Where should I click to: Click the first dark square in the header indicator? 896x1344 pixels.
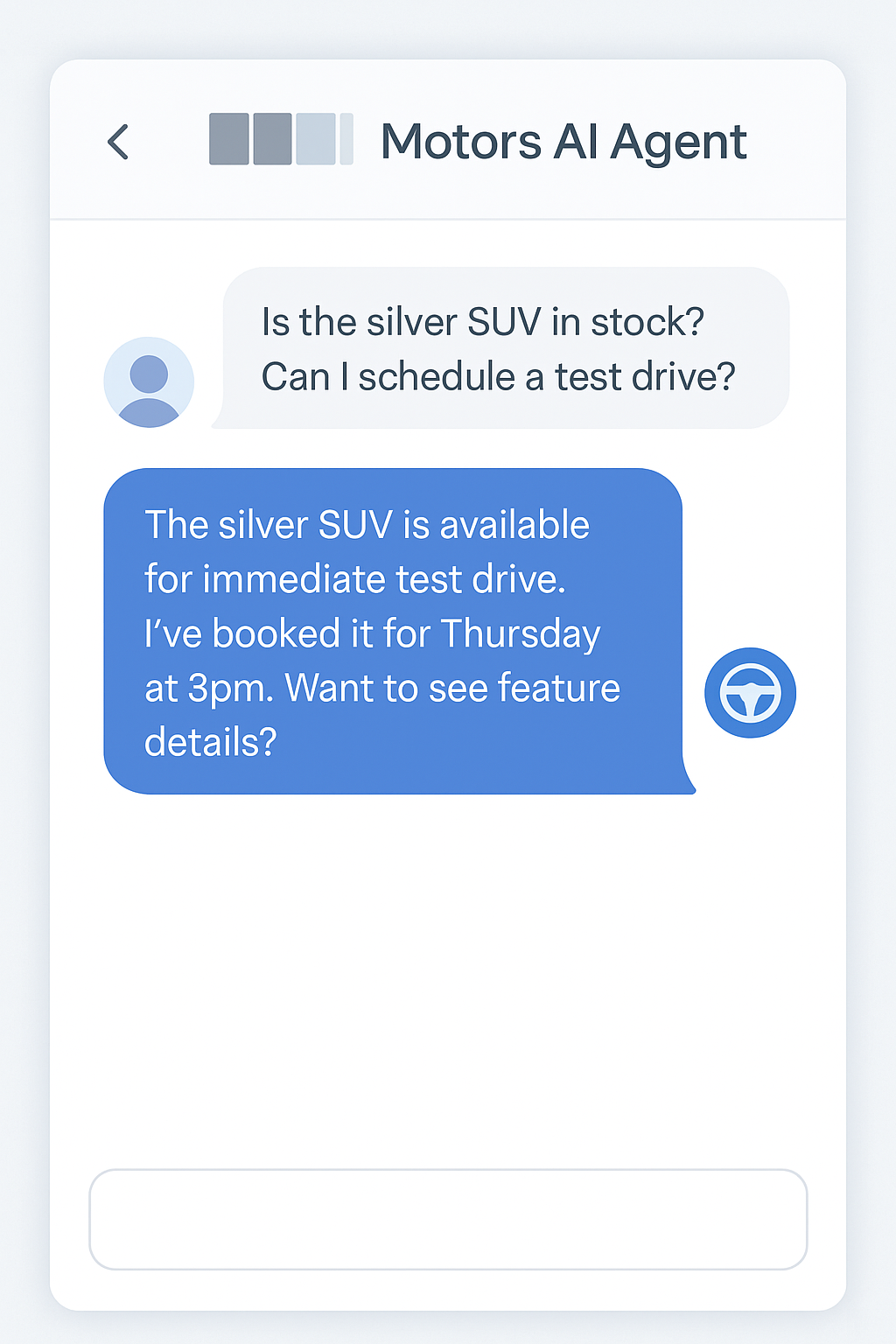point(230,140)
